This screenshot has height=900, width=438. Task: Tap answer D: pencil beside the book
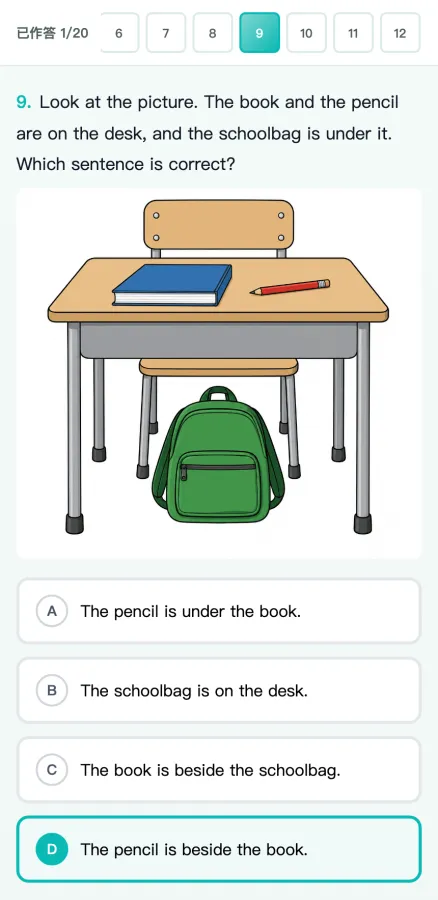point(219,849)
